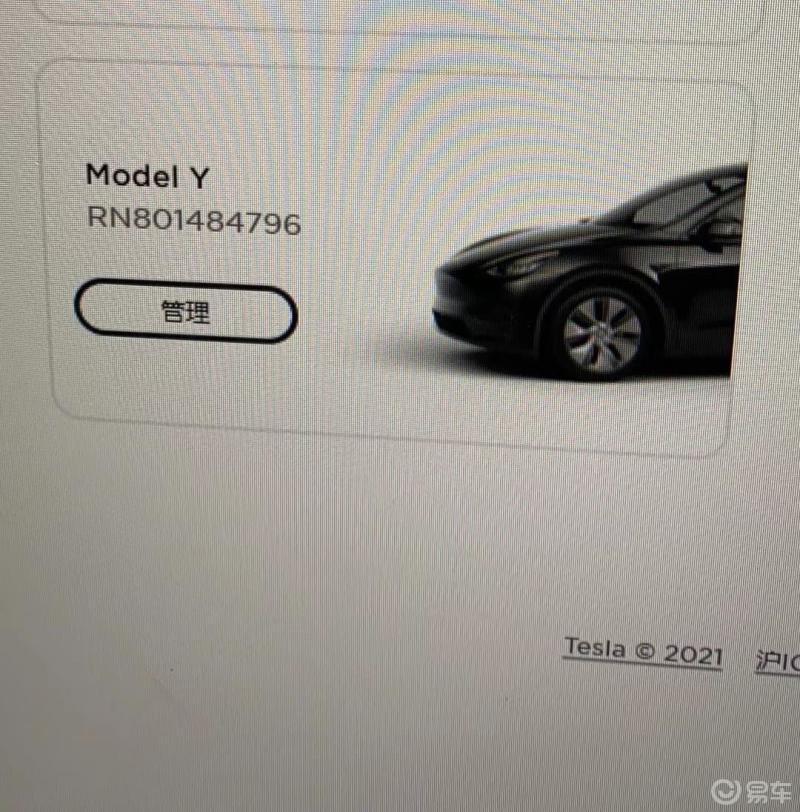800x812 pixels.
Task: Open the 沪IC footer link
Action: (x=778, y=661)
